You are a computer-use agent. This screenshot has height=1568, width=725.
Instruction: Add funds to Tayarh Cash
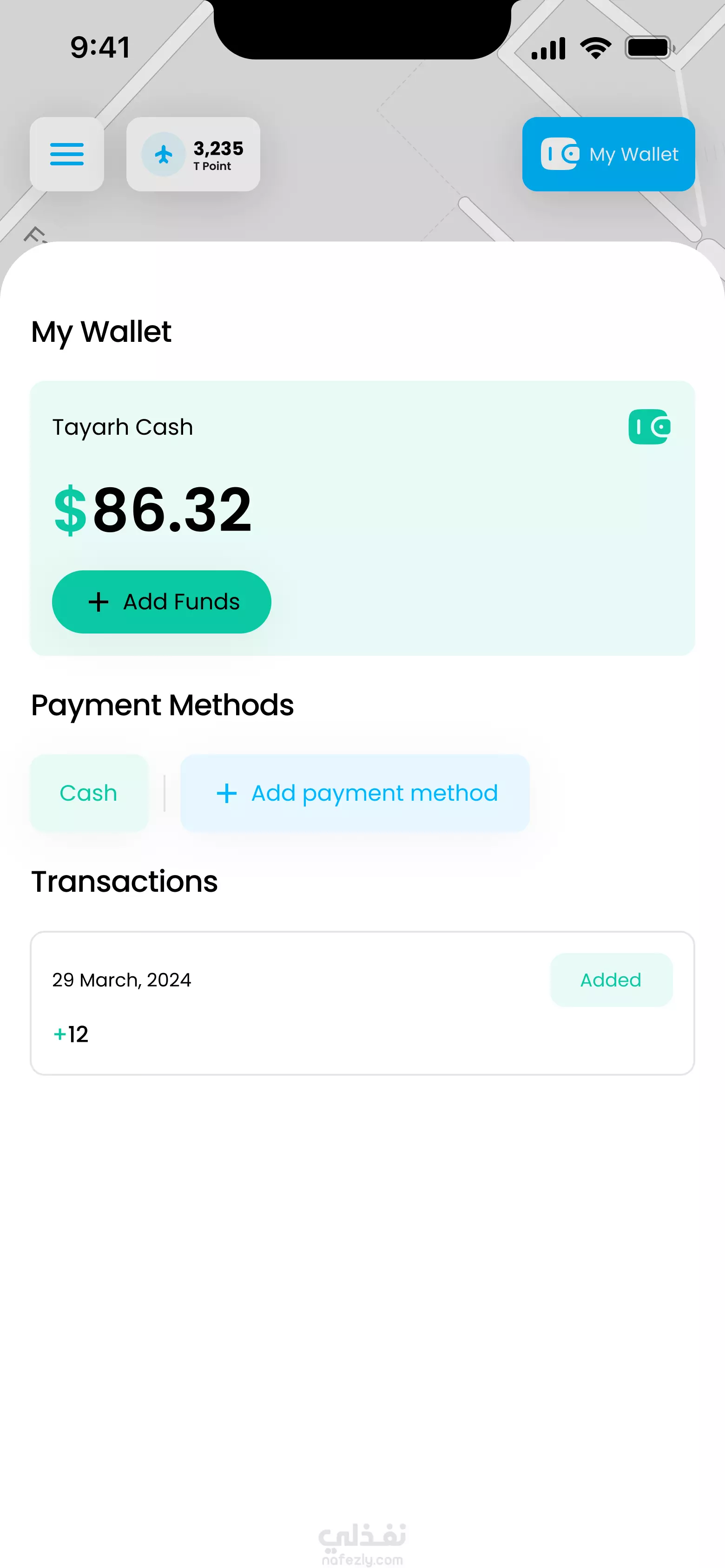(x=161, y=601)
